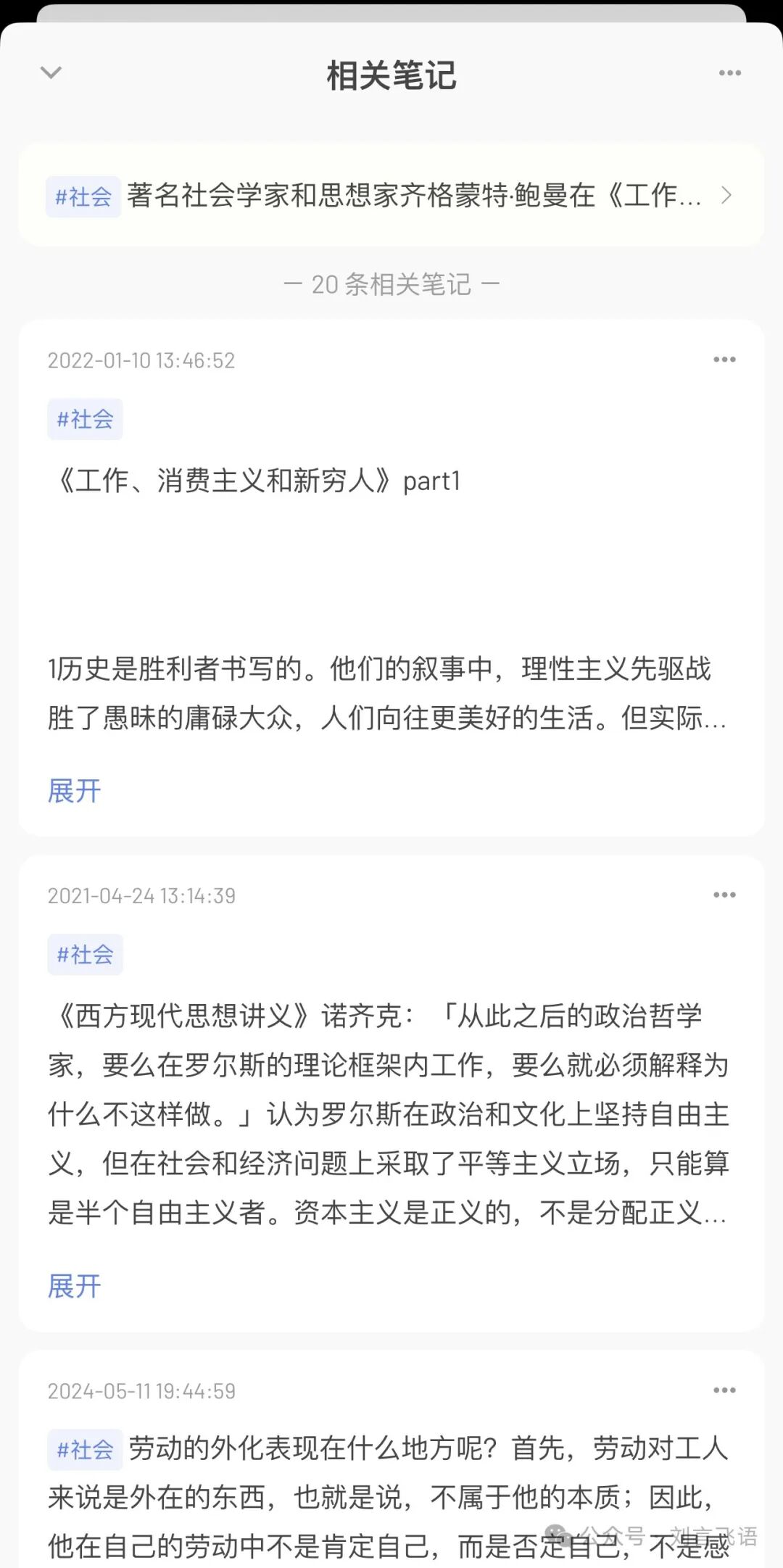
Task: Tap #社会 tag on the 2022-01-10 note
Action: pos(85,419)
